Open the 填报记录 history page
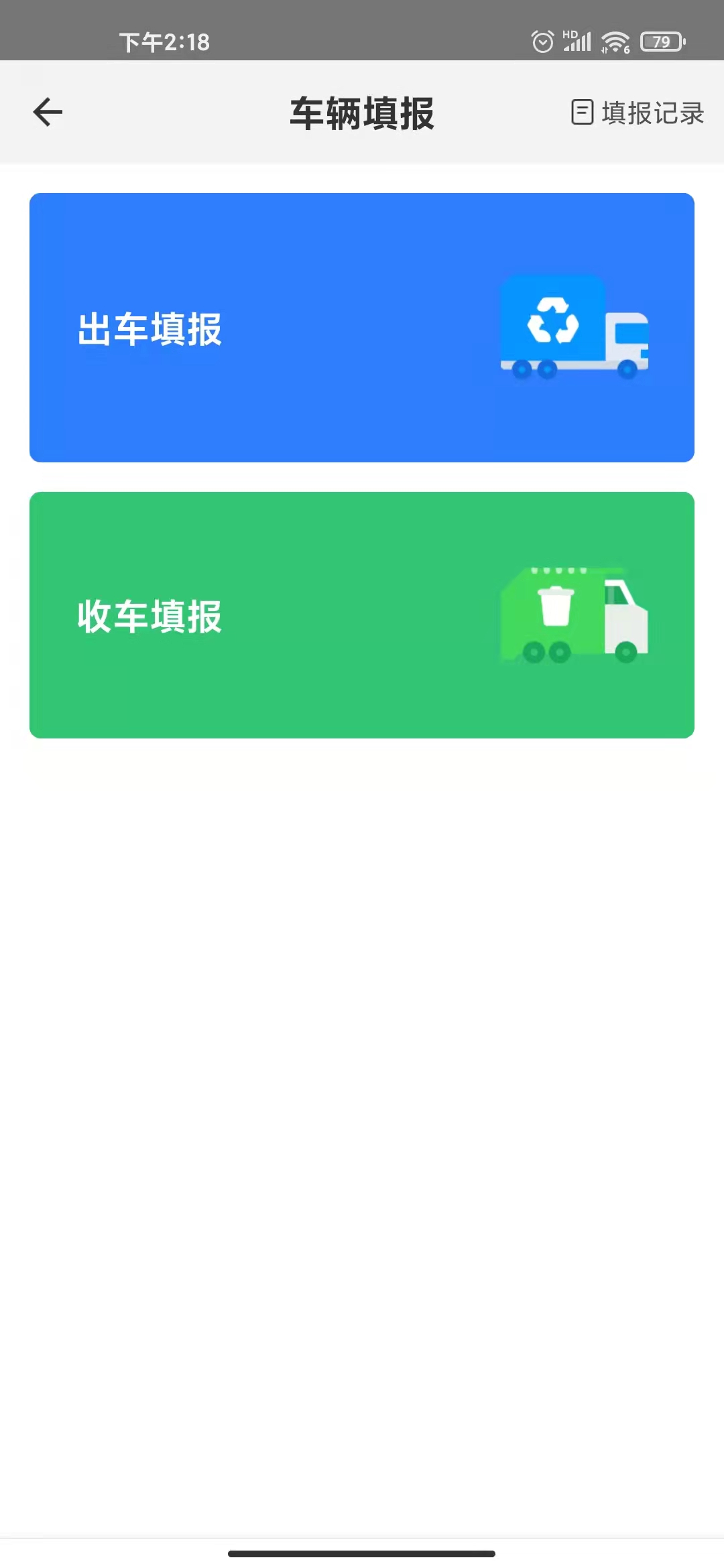The image size is (724, 1568). click(633, 113)
